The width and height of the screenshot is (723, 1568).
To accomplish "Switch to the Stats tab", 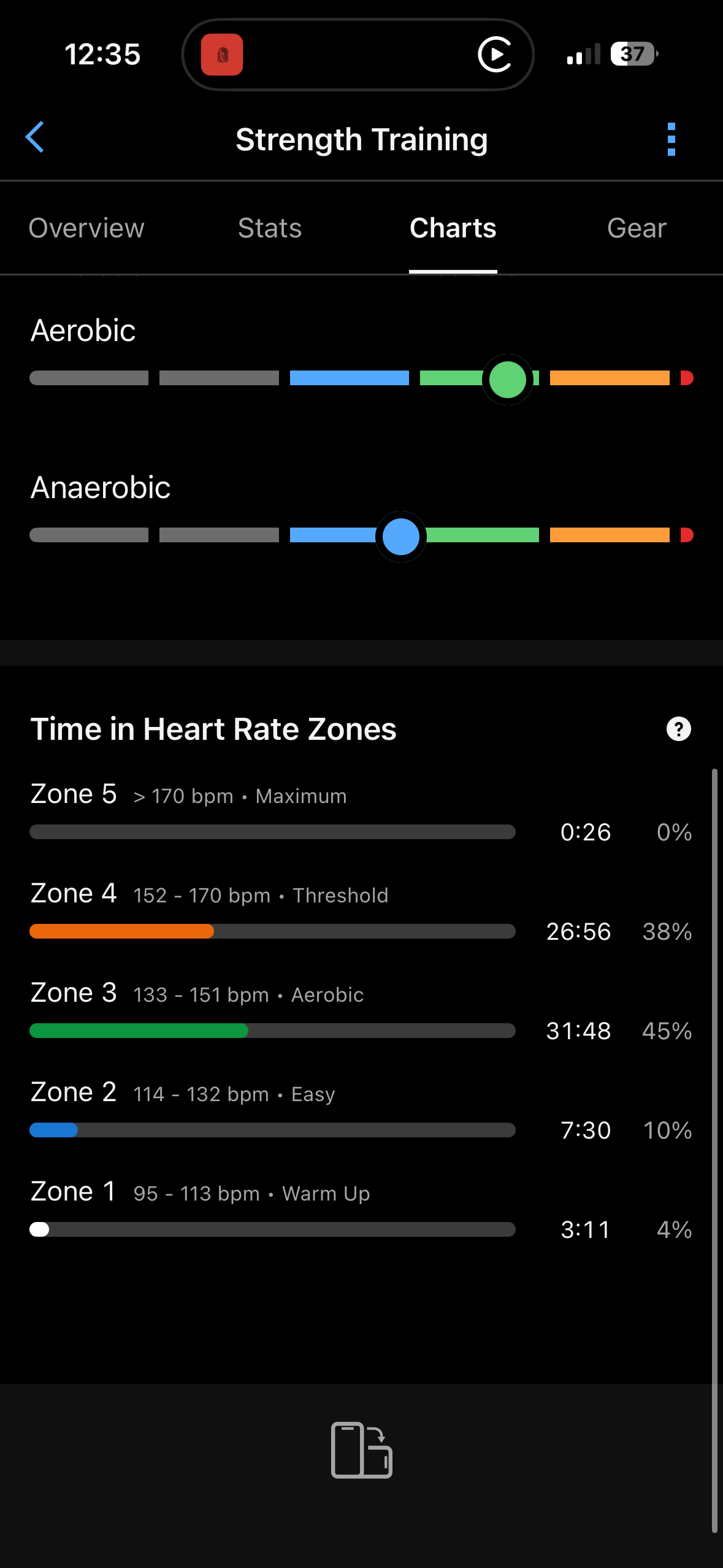I will tap(270, 228).
